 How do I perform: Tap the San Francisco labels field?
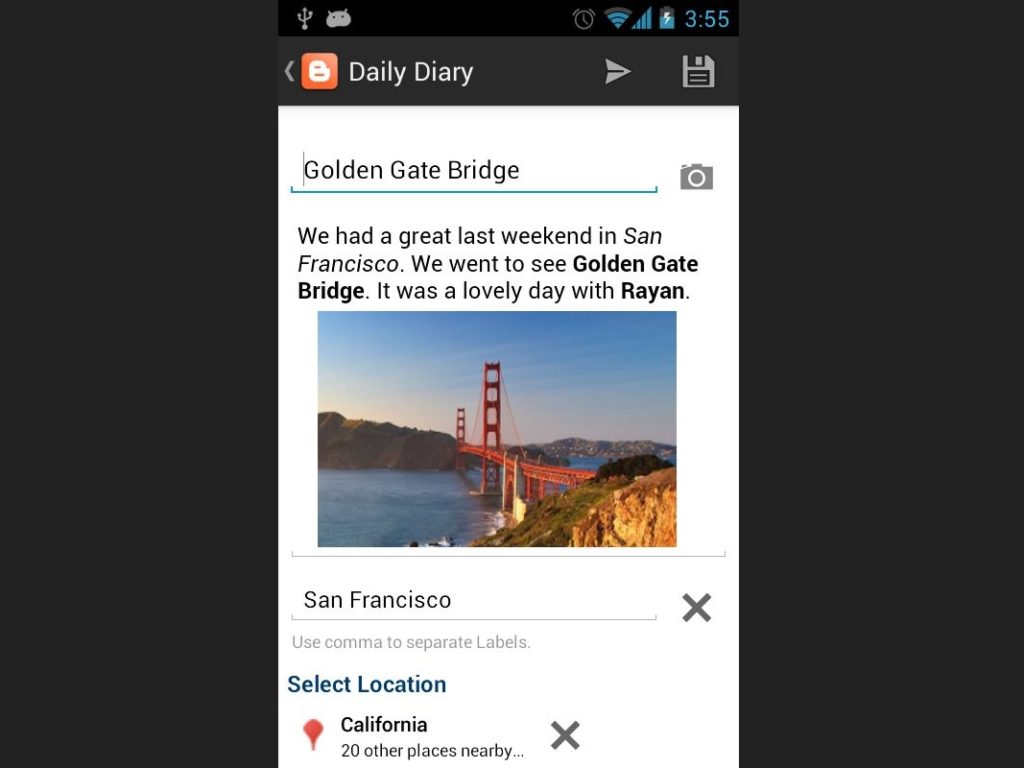[473, 600]
